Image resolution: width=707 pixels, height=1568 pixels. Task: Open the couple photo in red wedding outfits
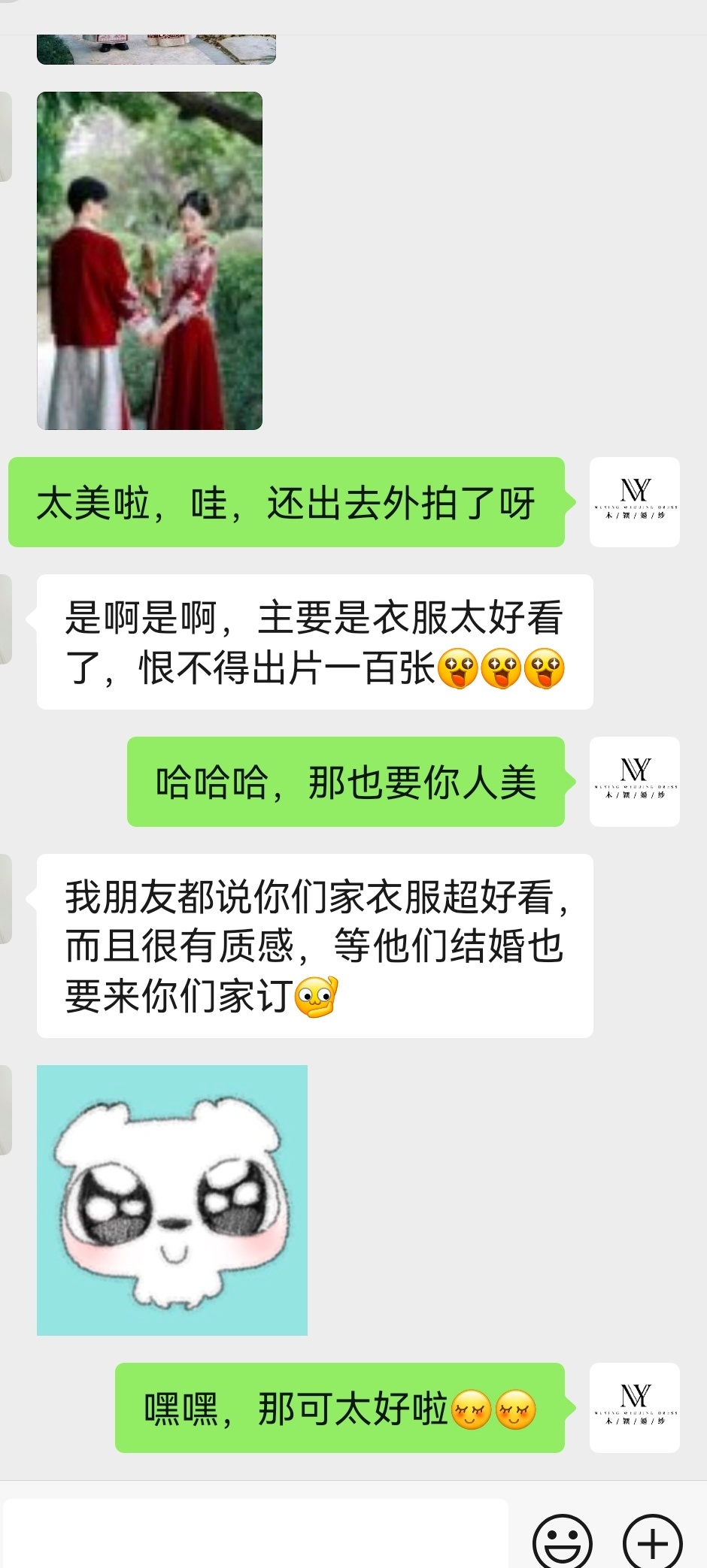click(x=150, y=261)
